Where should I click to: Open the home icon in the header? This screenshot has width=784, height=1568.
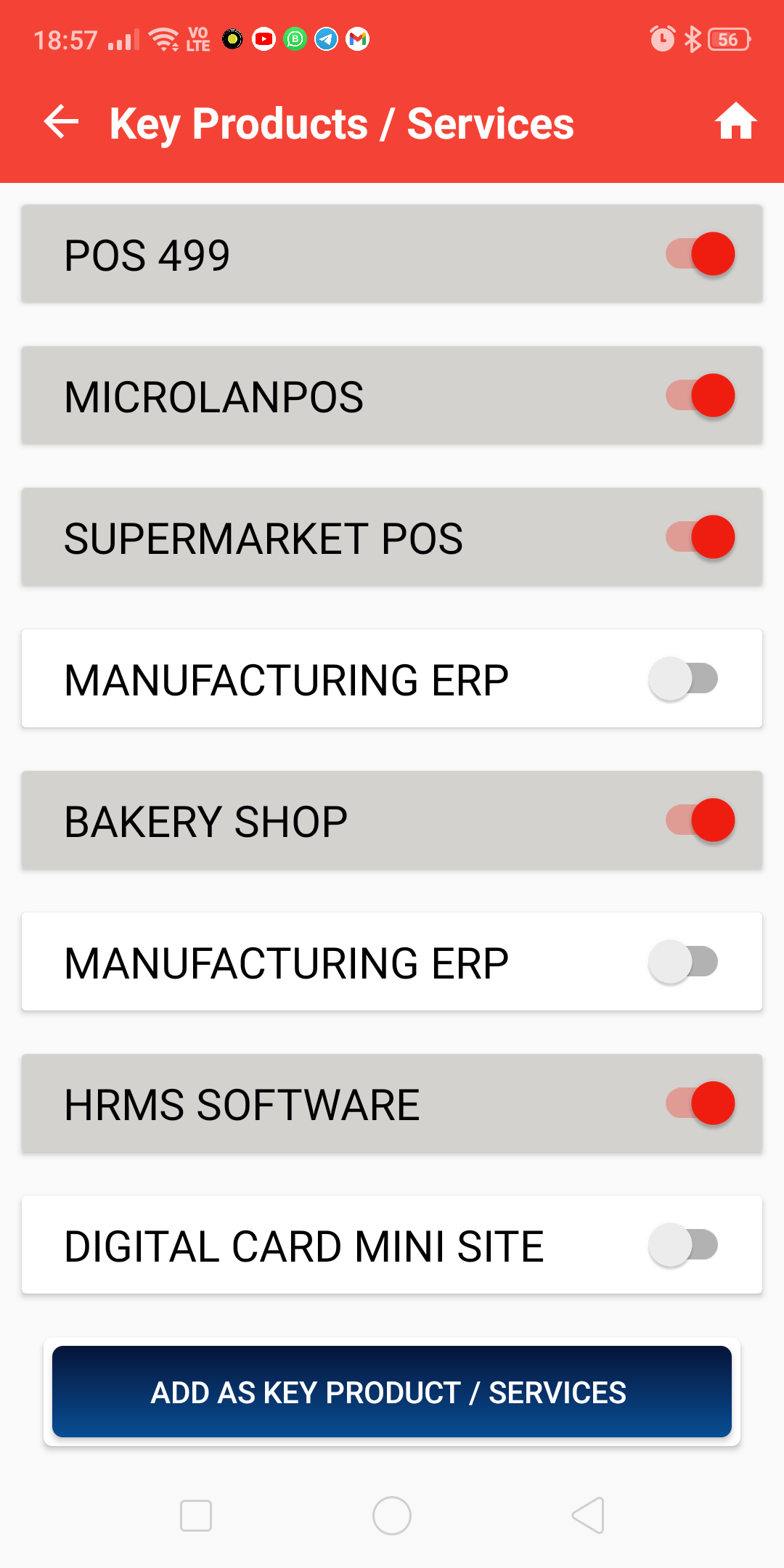tap(735, 121)
